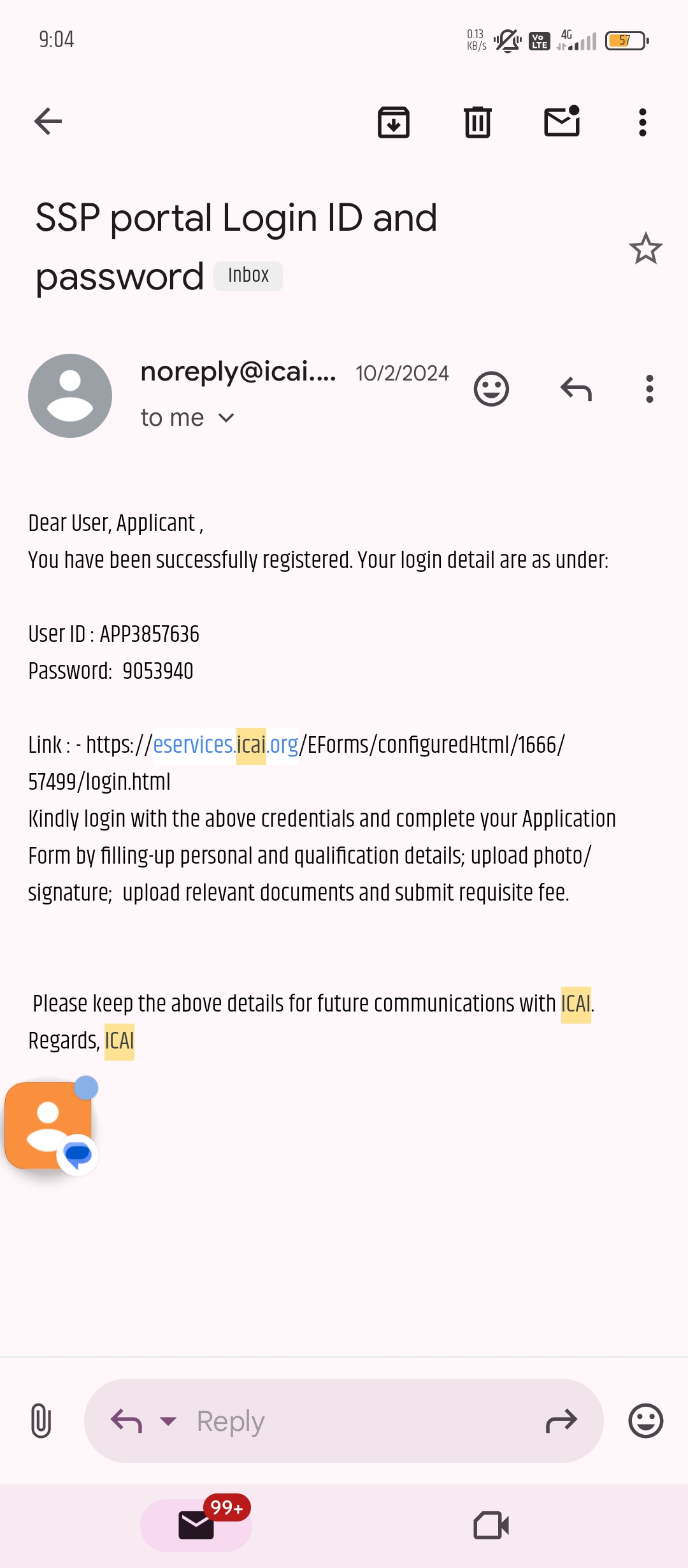Mark this email as unread
Screen dimensions: 688x1568
tap(562, 122)
